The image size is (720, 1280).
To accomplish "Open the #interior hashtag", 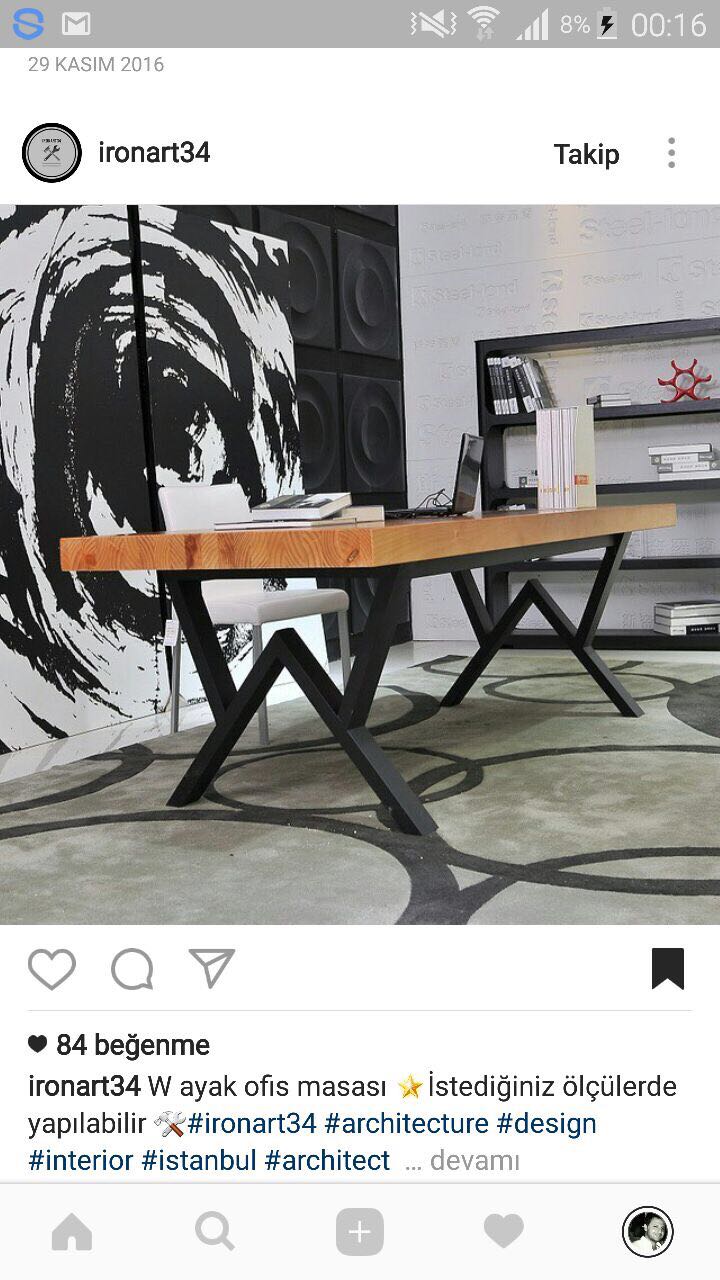I will tap(81, 1161).
